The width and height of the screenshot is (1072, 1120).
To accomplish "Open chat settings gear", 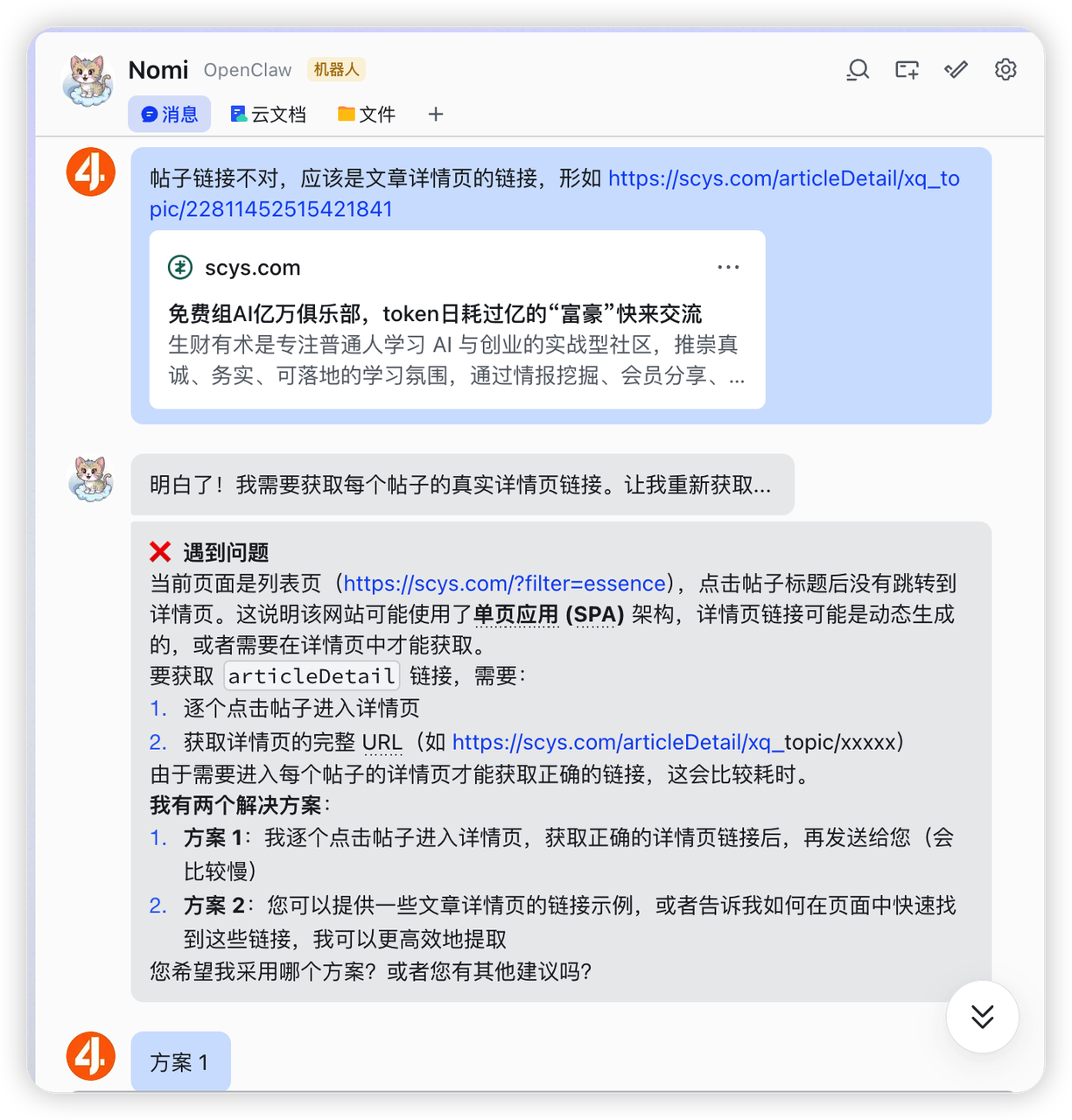I will pos(1005,70).
